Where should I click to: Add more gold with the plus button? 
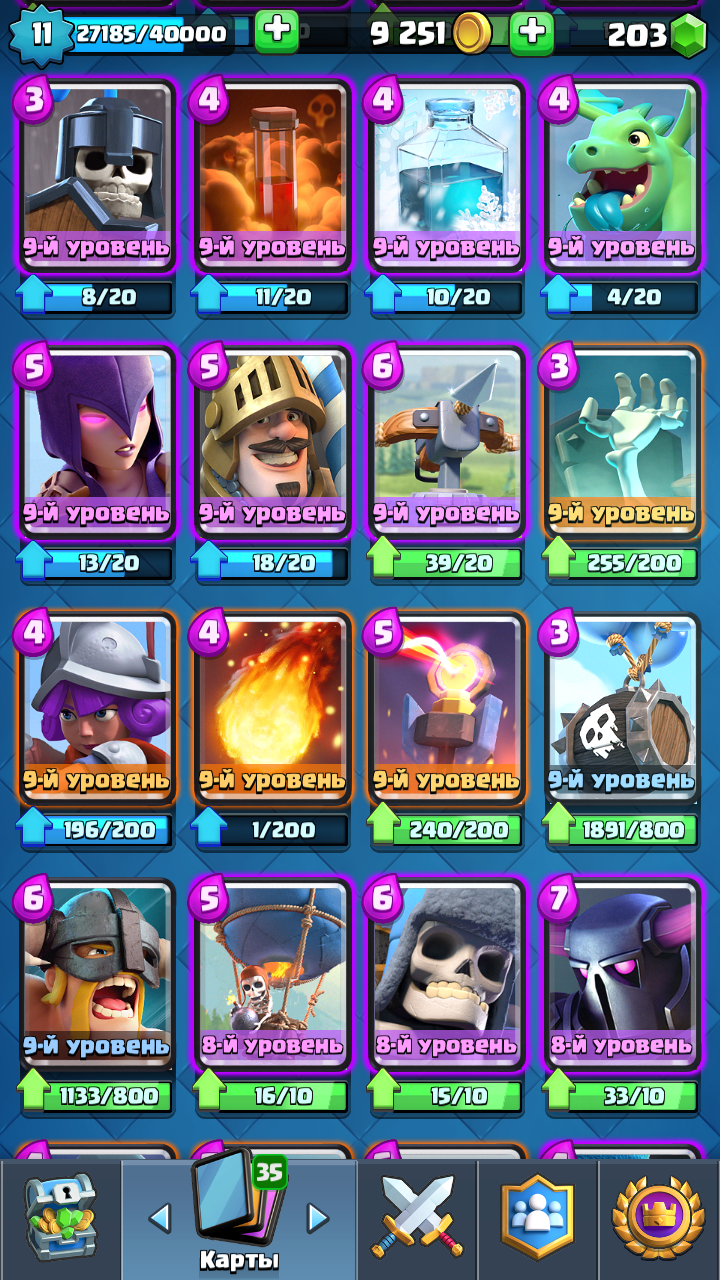coord(531,33)
